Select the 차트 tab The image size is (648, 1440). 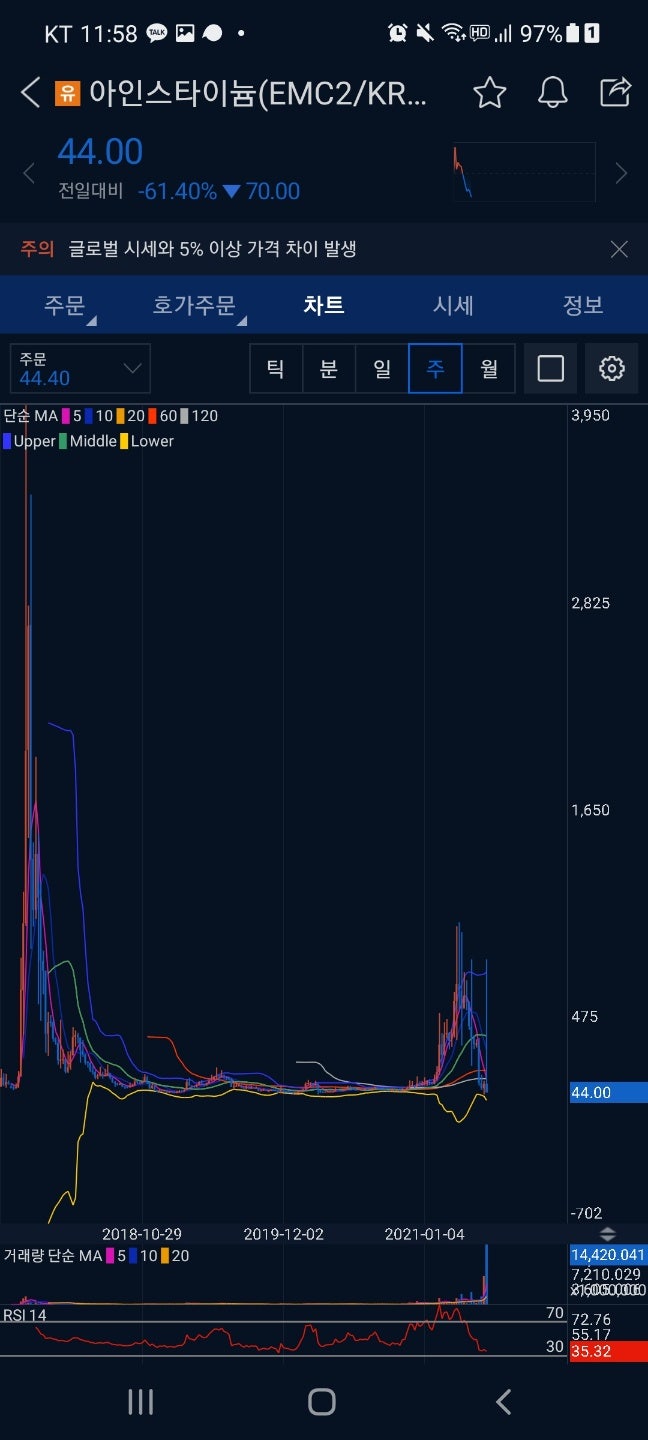point(324,305)
